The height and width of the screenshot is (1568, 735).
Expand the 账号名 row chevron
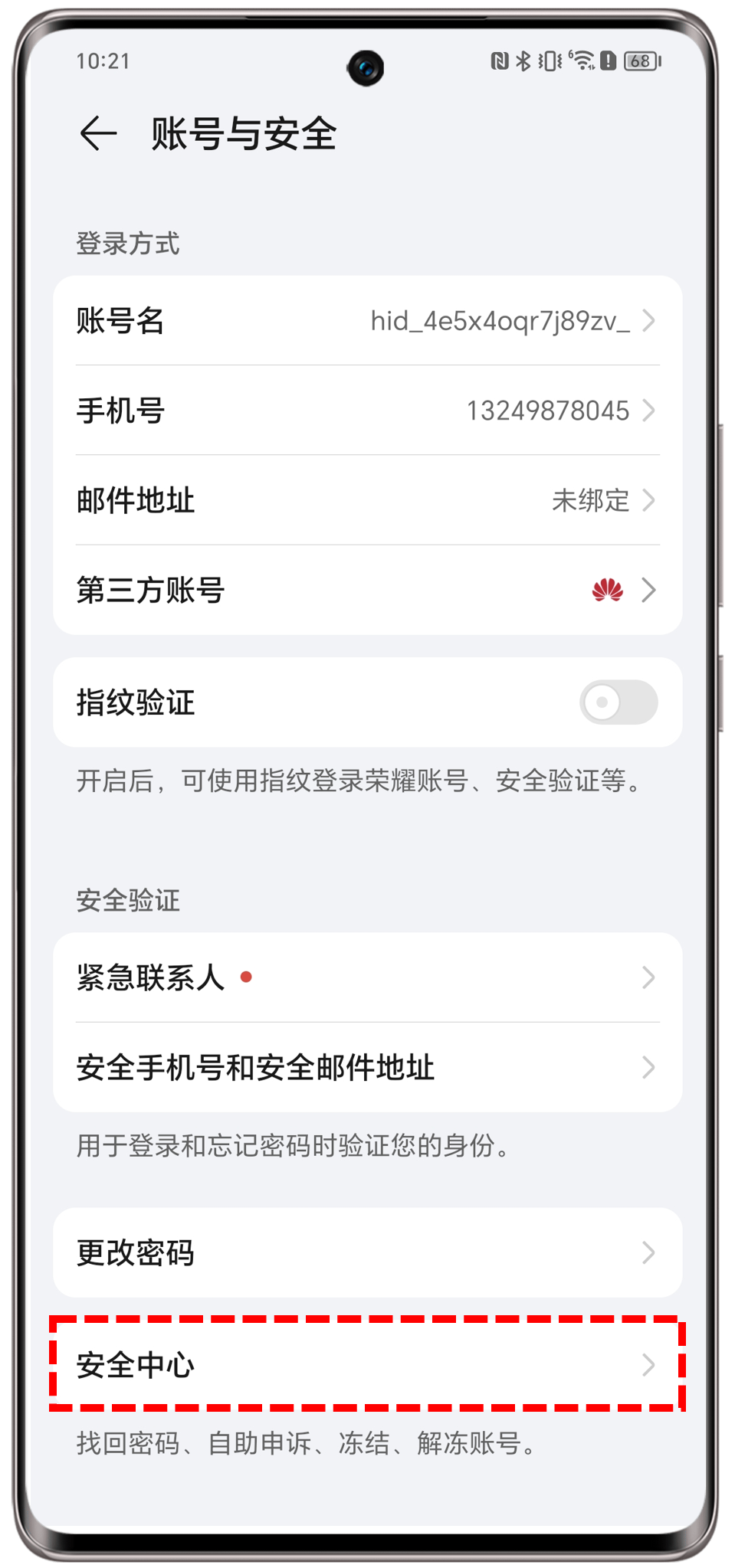pos(648,322)
